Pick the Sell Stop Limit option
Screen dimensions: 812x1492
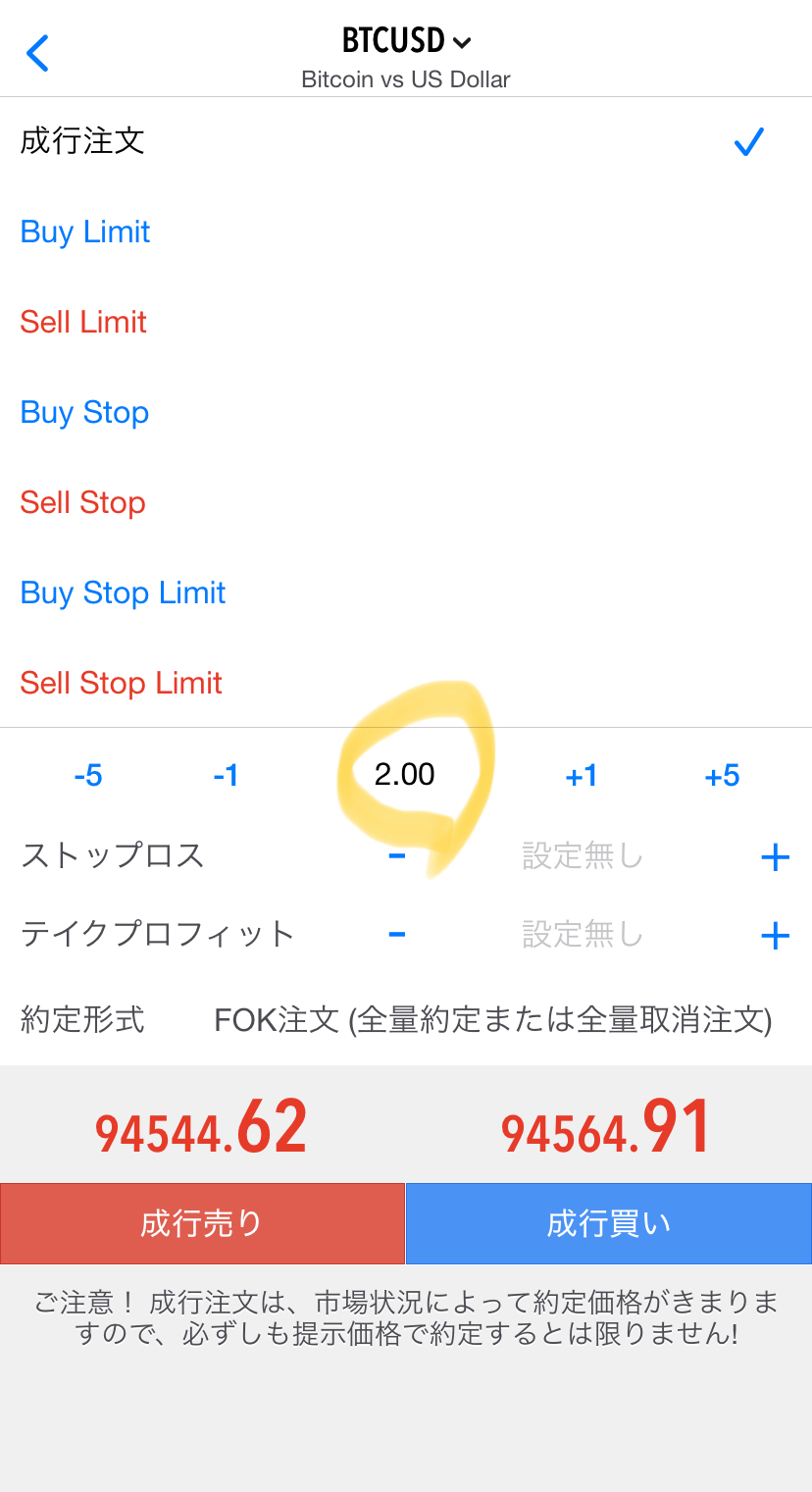tap(121, 684)
